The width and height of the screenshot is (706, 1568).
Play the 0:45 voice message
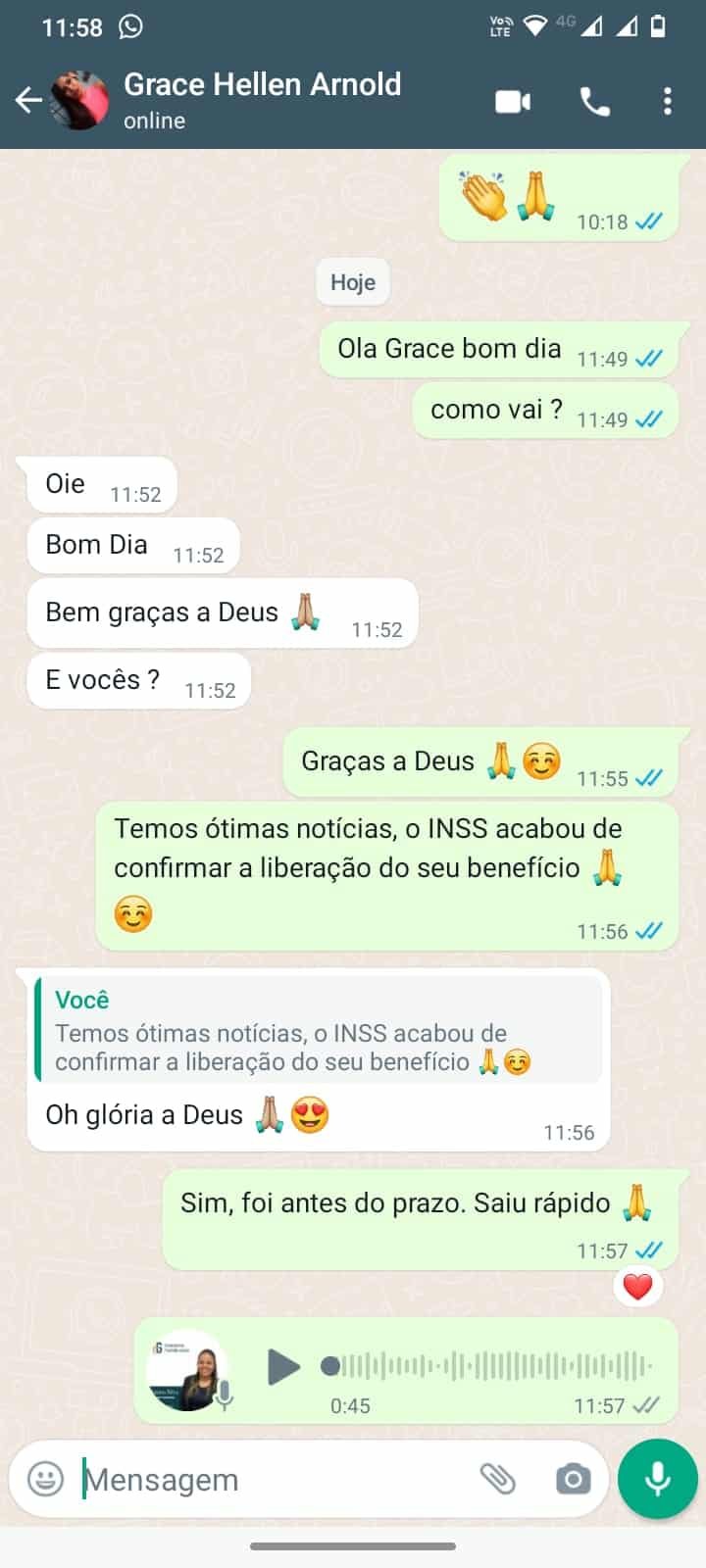pos(283,1366)
